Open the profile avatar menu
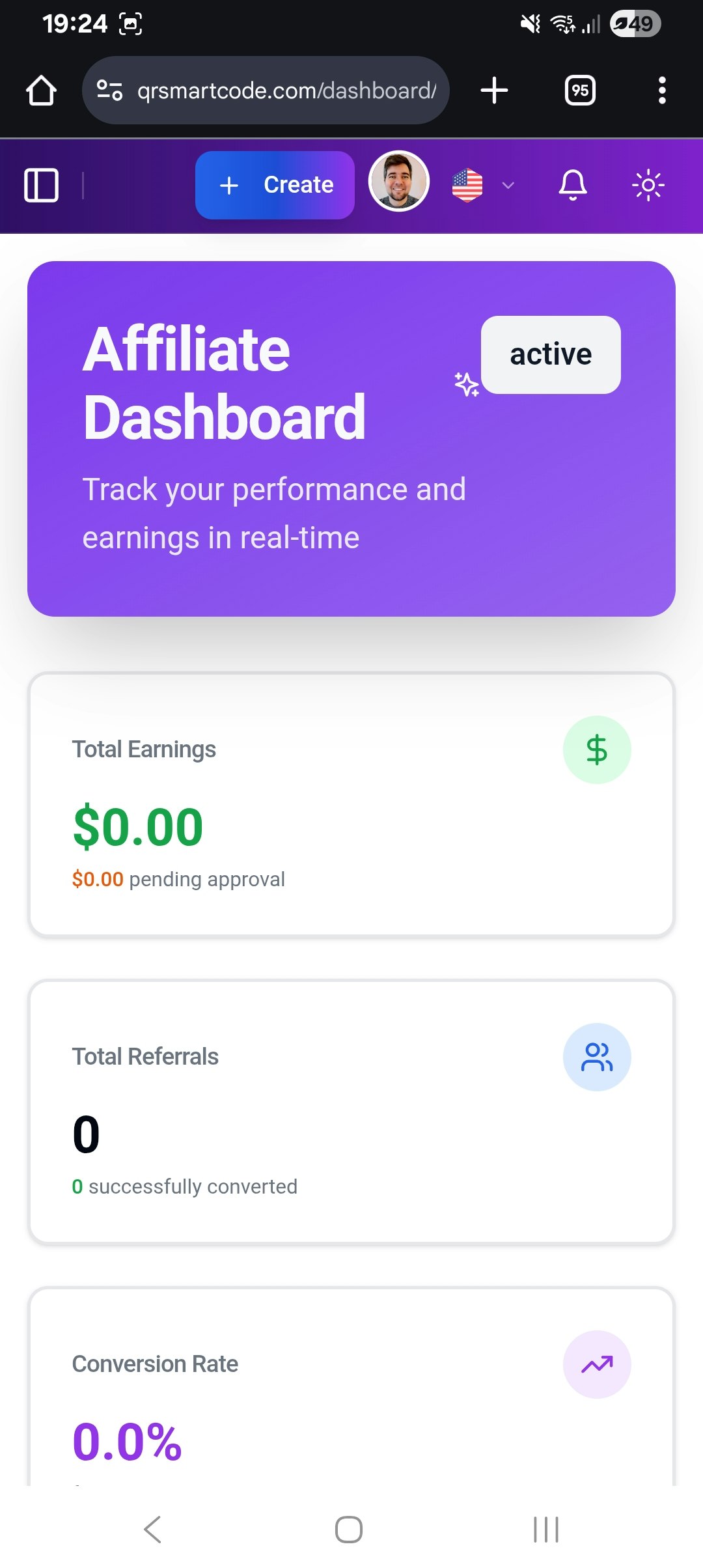Viewport: 703px width, 1568px height. tap(399, 182)
